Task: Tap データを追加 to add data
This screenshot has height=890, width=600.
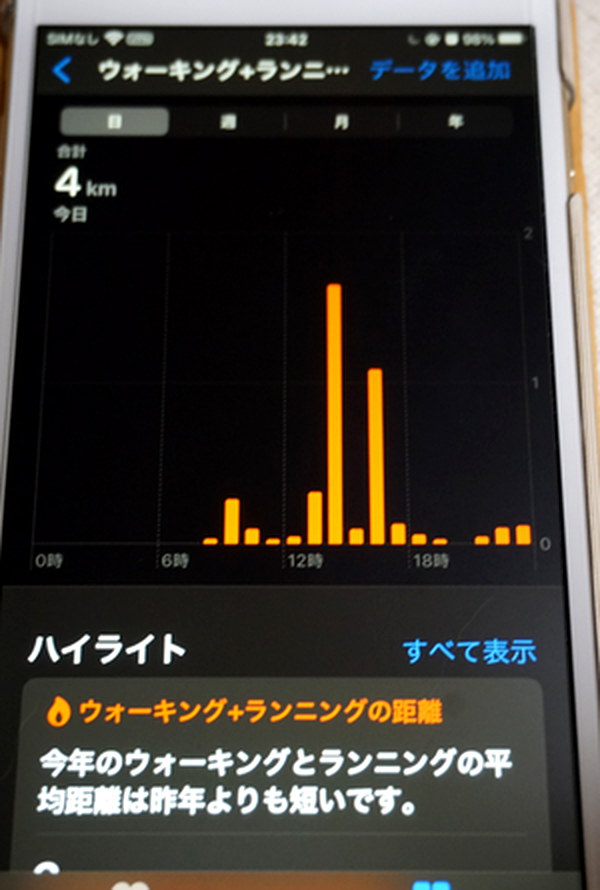Action: tap(440, 70)
